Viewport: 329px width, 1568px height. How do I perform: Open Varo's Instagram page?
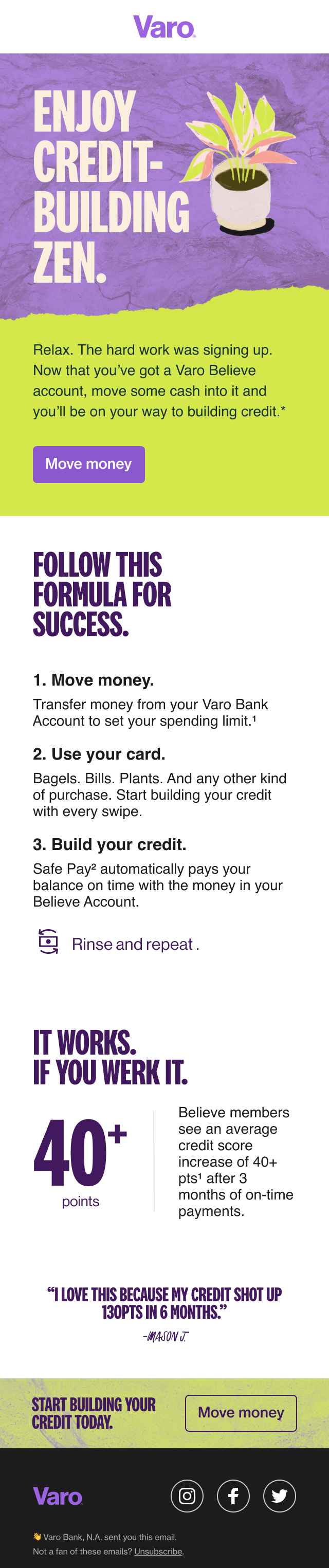pyautogui.click(x=187, y=1496)
